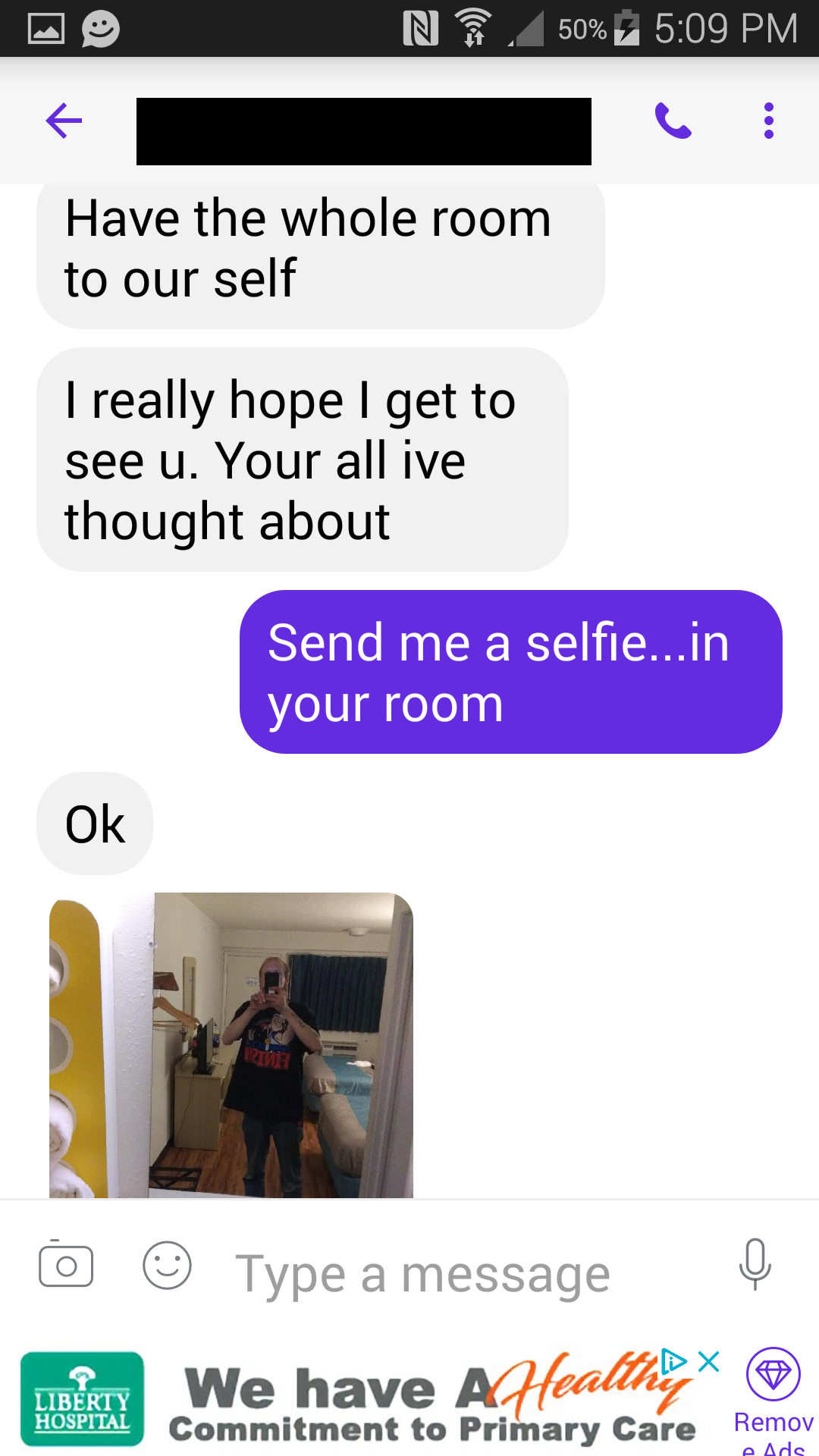Open the received selfie photo

click(231, 1045)
